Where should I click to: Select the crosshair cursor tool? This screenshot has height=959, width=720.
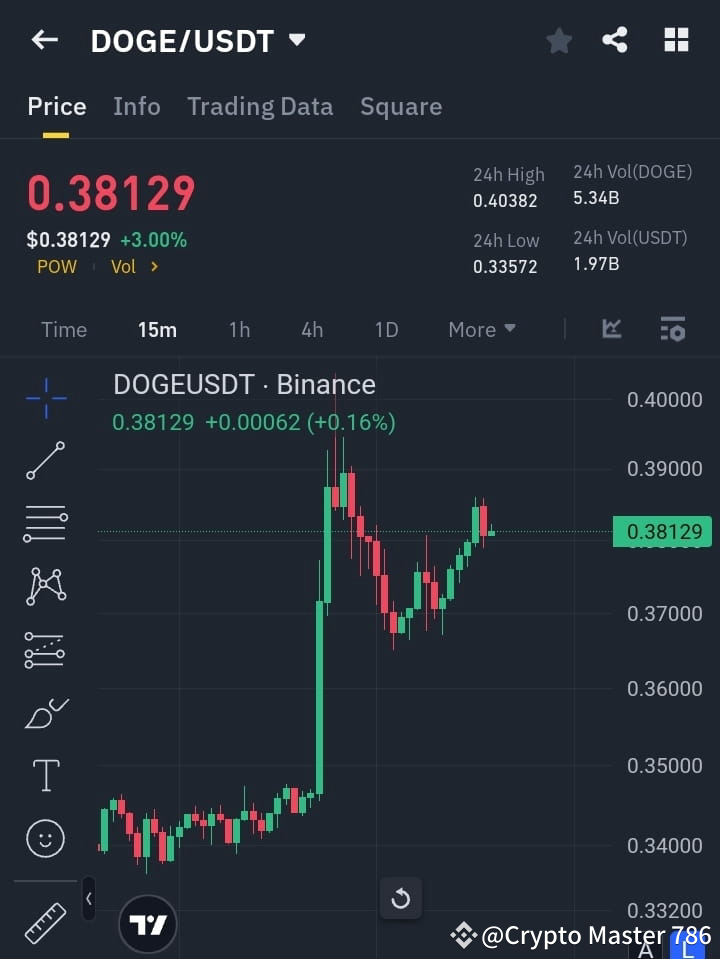coord(45,399)
